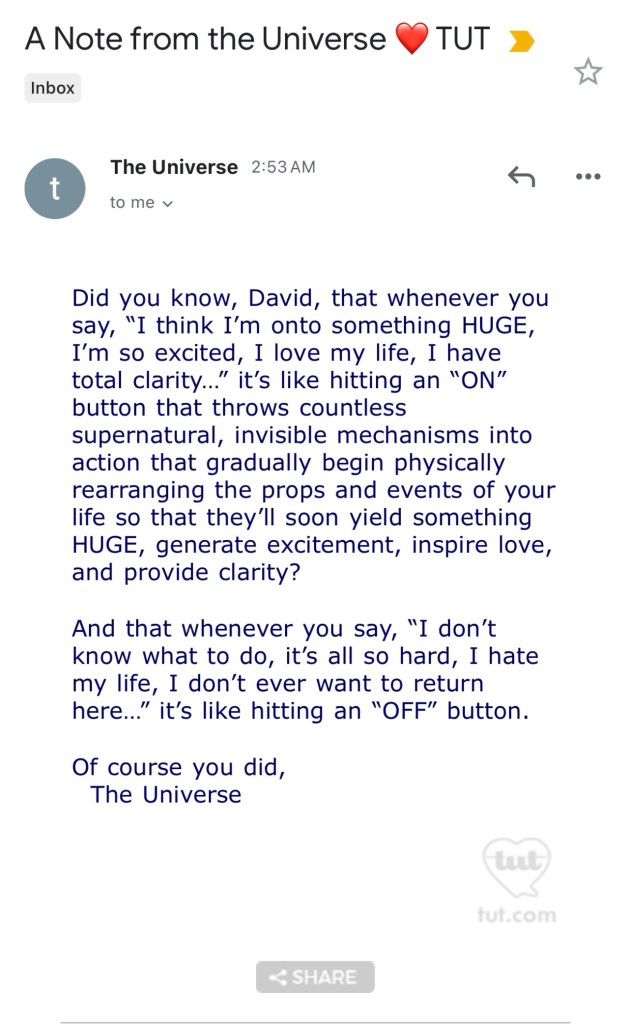Tap the SHARE button below the note
The width and height of the screenshot is (631, 1024).
click(x=315, y=977)
